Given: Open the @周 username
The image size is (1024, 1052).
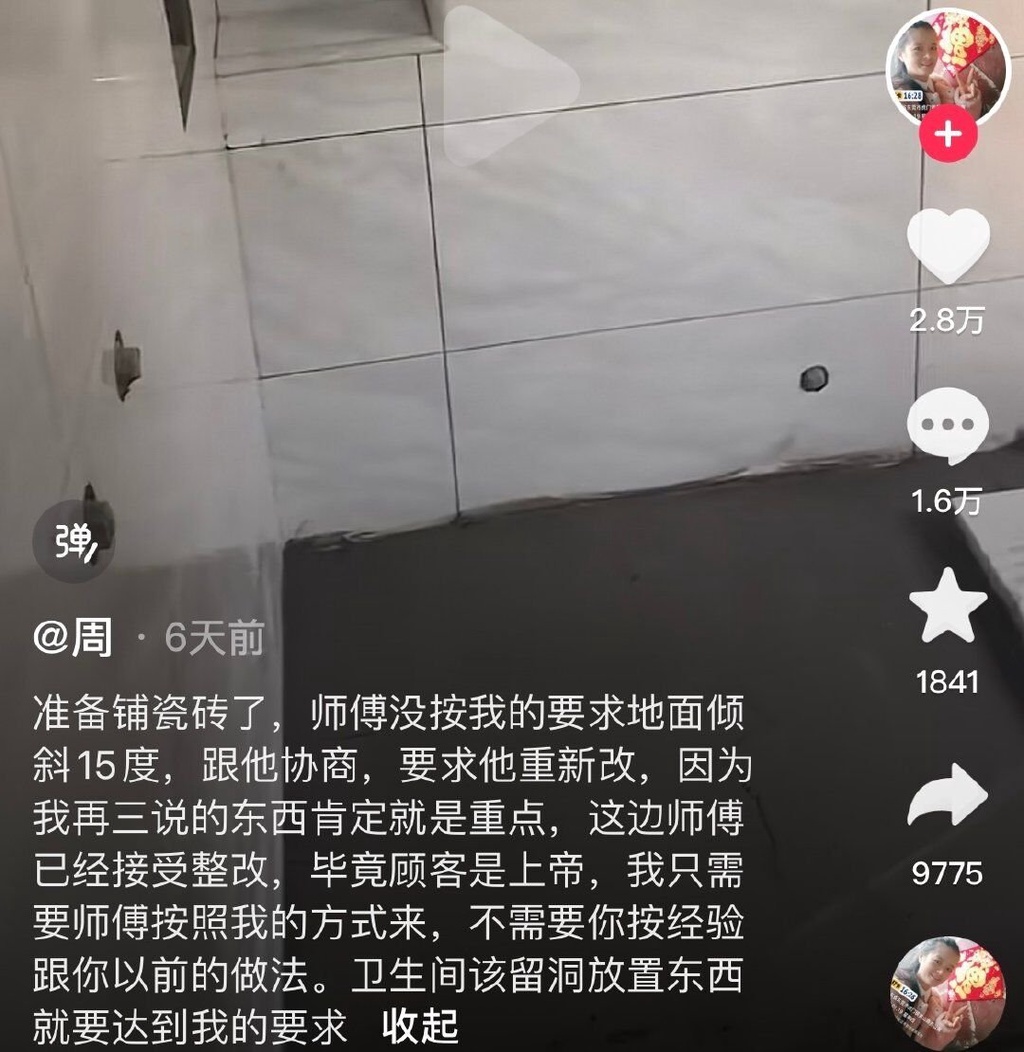Looking at the screenshot, I should [x=72, y=637].
